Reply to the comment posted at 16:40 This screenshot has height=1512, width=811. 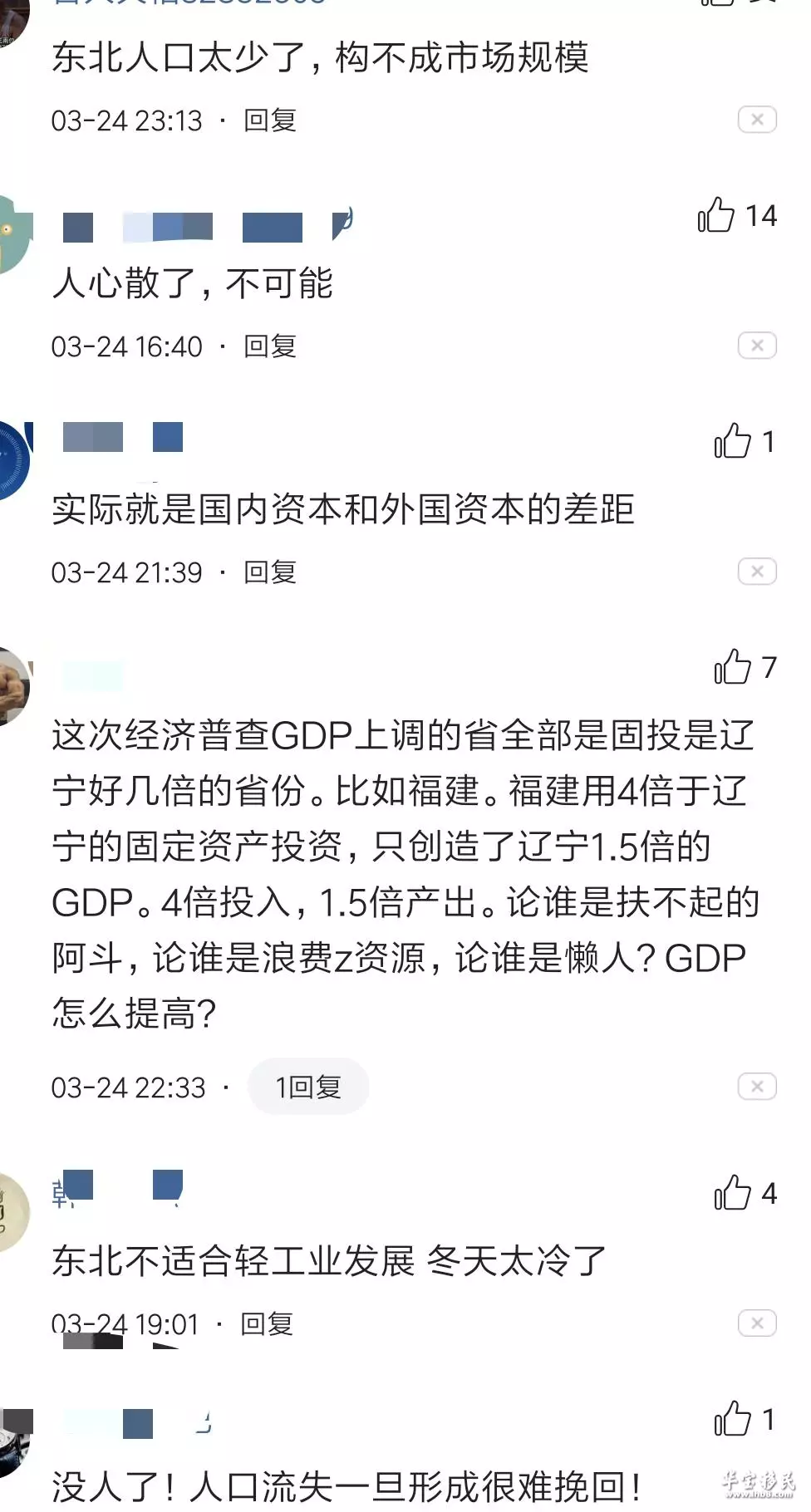(270, 346)
